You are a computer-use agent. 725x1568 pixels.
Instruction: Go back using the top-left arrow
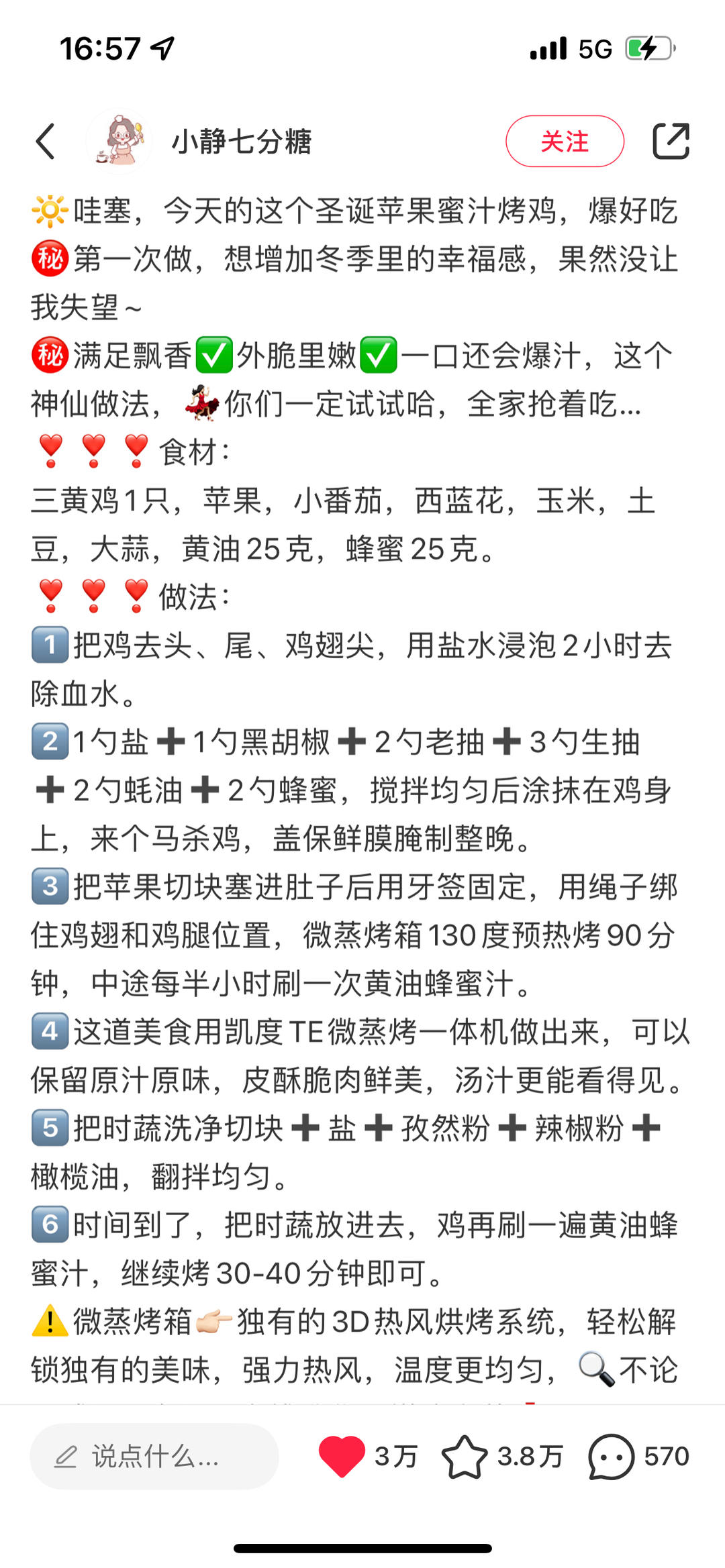click(46, 142)
